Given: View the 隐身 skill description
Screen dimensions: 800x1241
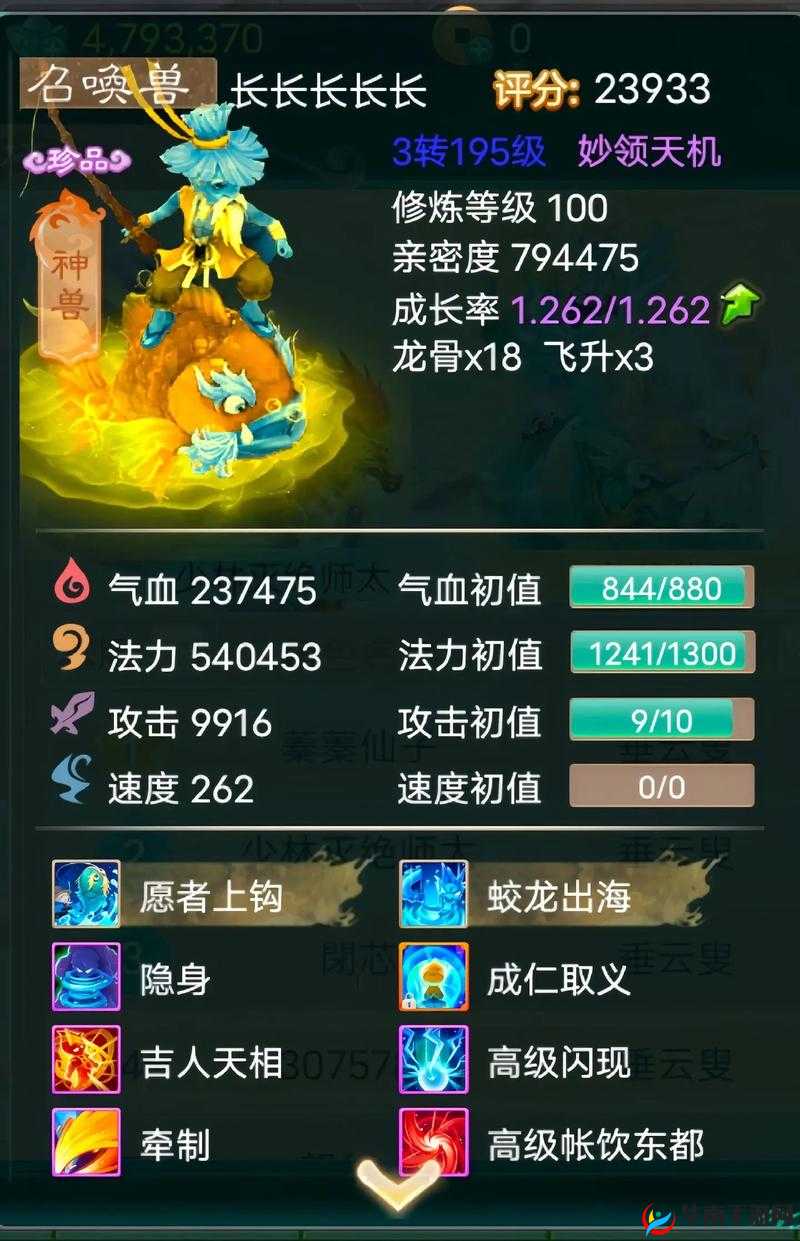Looking at the screenshot, I should [86, 977].
